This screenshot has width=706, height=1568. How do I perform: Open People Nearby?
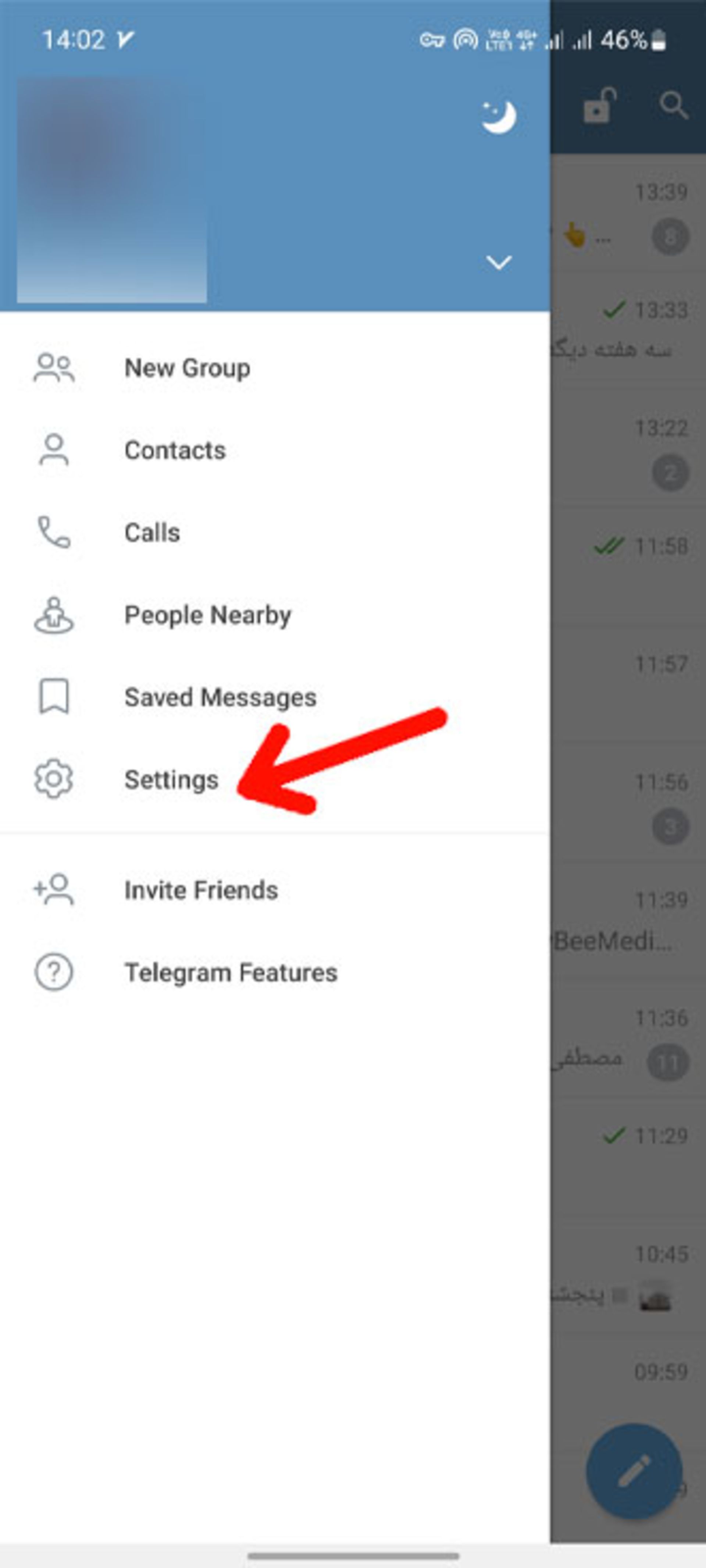207,615
